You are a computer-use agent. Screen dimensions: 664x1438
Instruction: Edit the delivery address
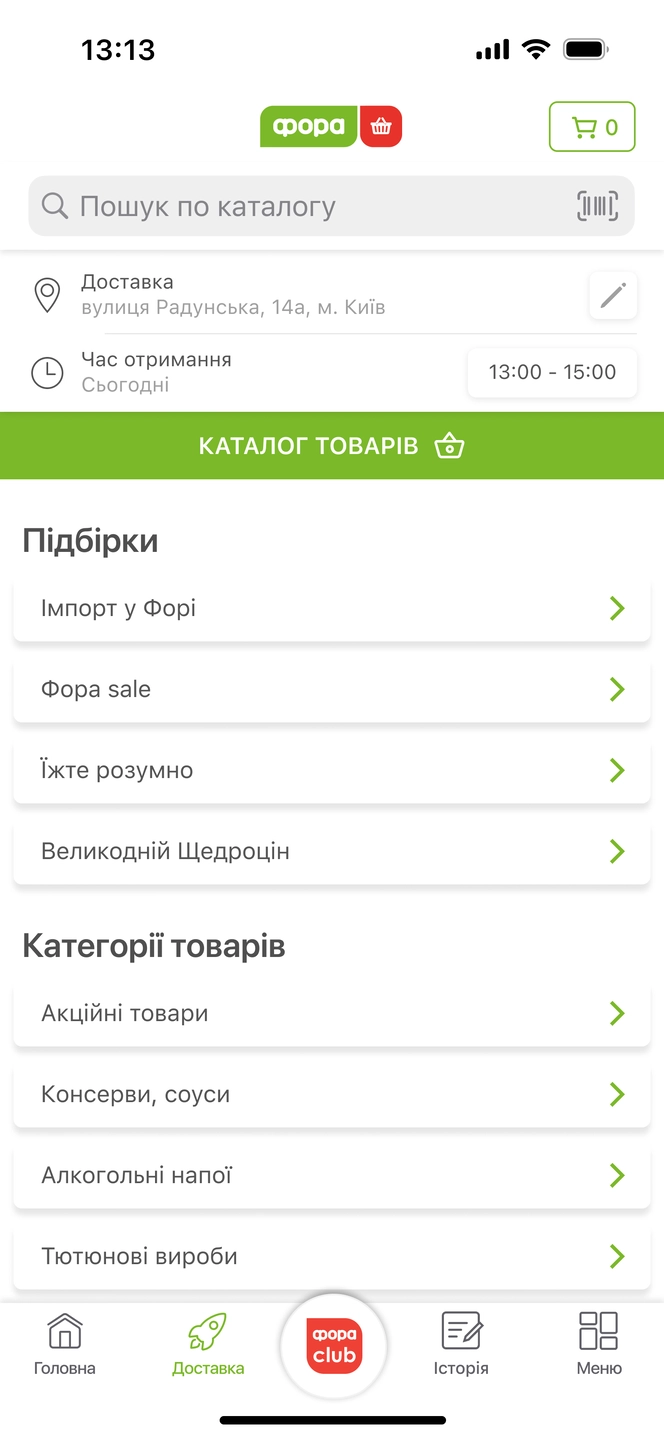(x=613, y=296)
